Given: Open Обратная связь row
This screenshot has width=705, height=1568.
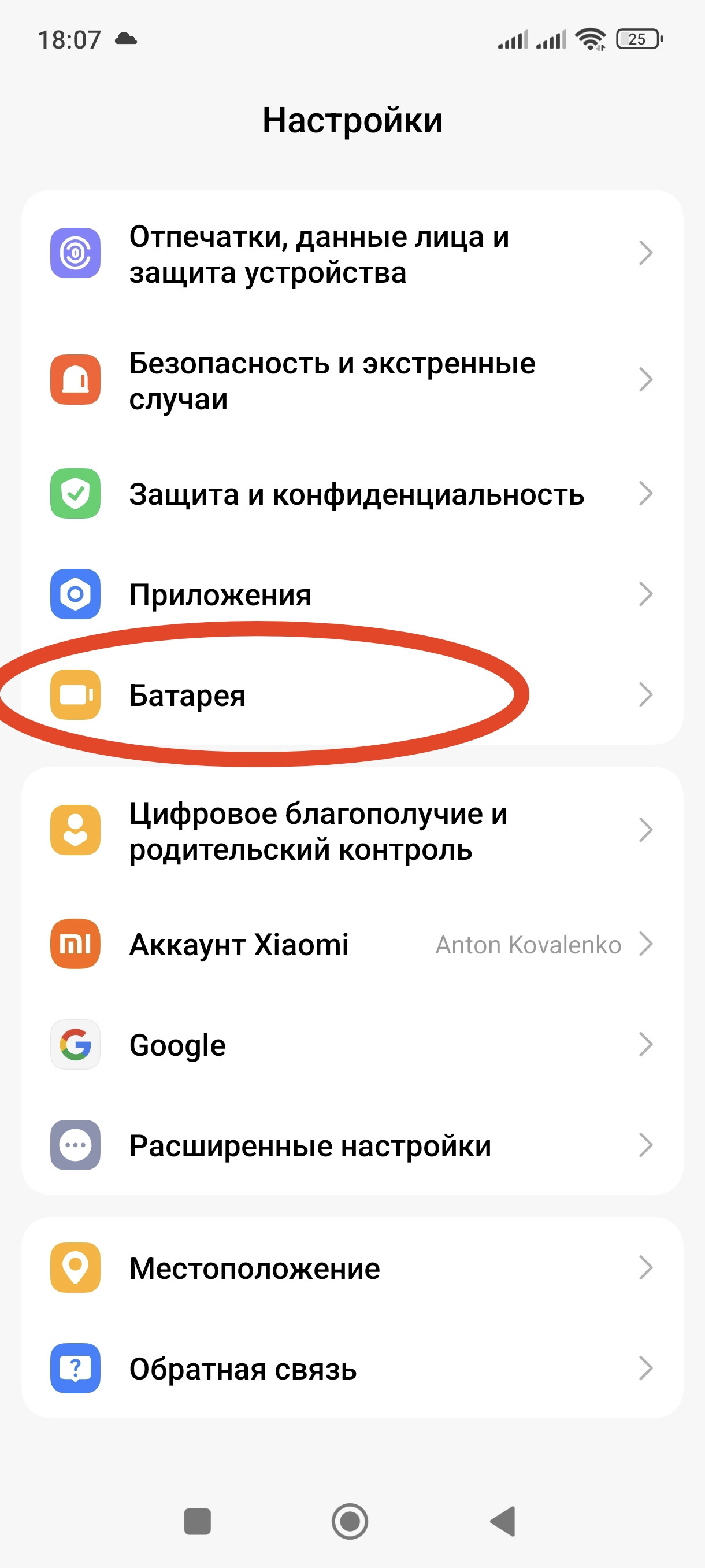Looking at the screenshot, I should click(351, 1369).
